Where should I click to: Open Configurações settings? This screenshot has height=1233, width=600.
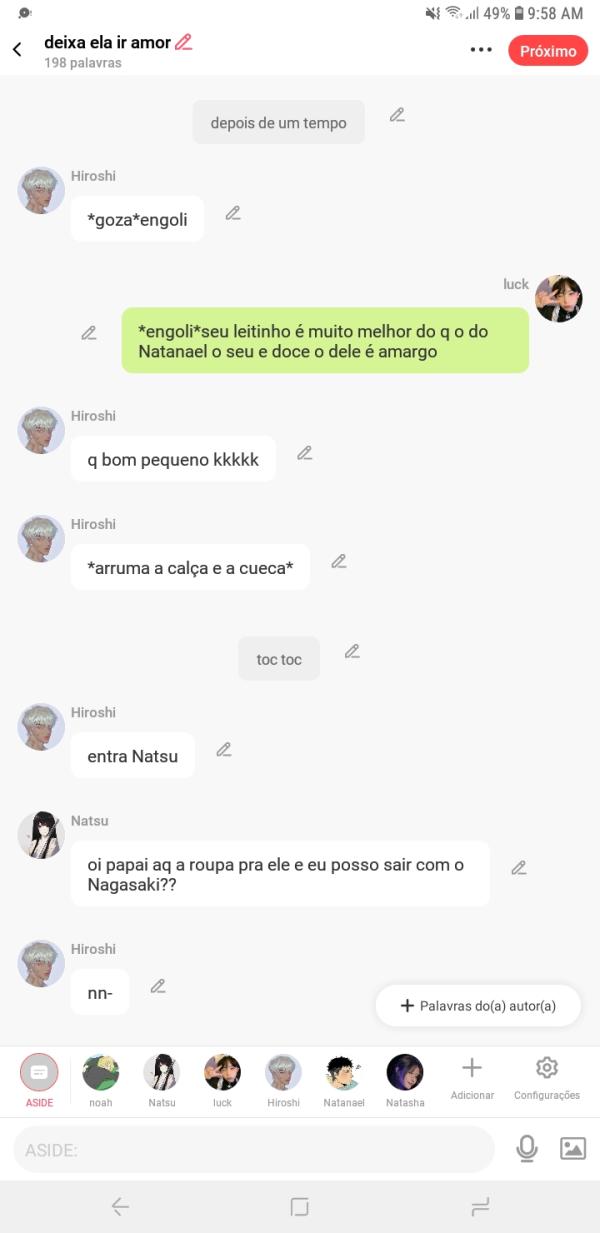546,1077
